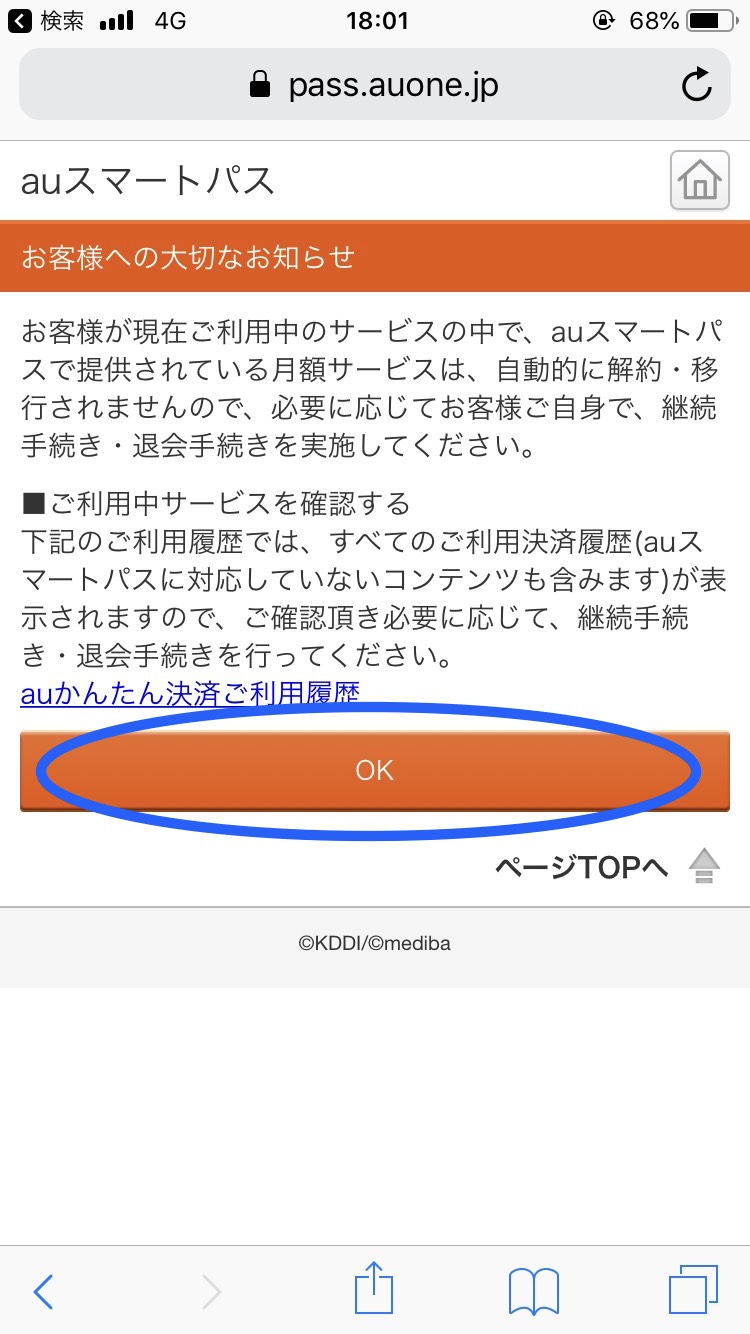Return to 検索 app via status bar

(x=46, y=21)
